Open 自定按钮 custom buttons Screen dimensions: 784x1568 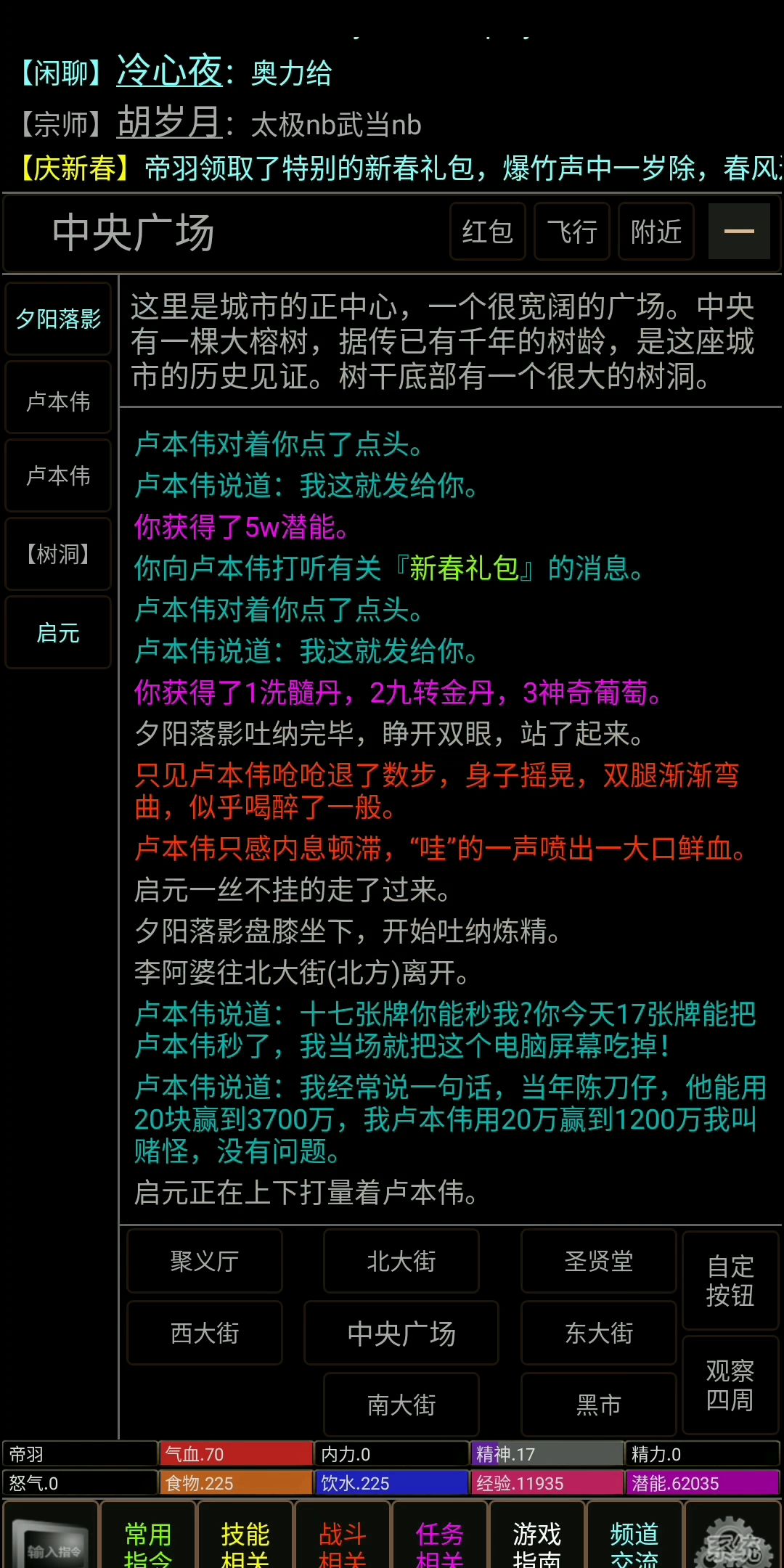[x=730, y=1281]
